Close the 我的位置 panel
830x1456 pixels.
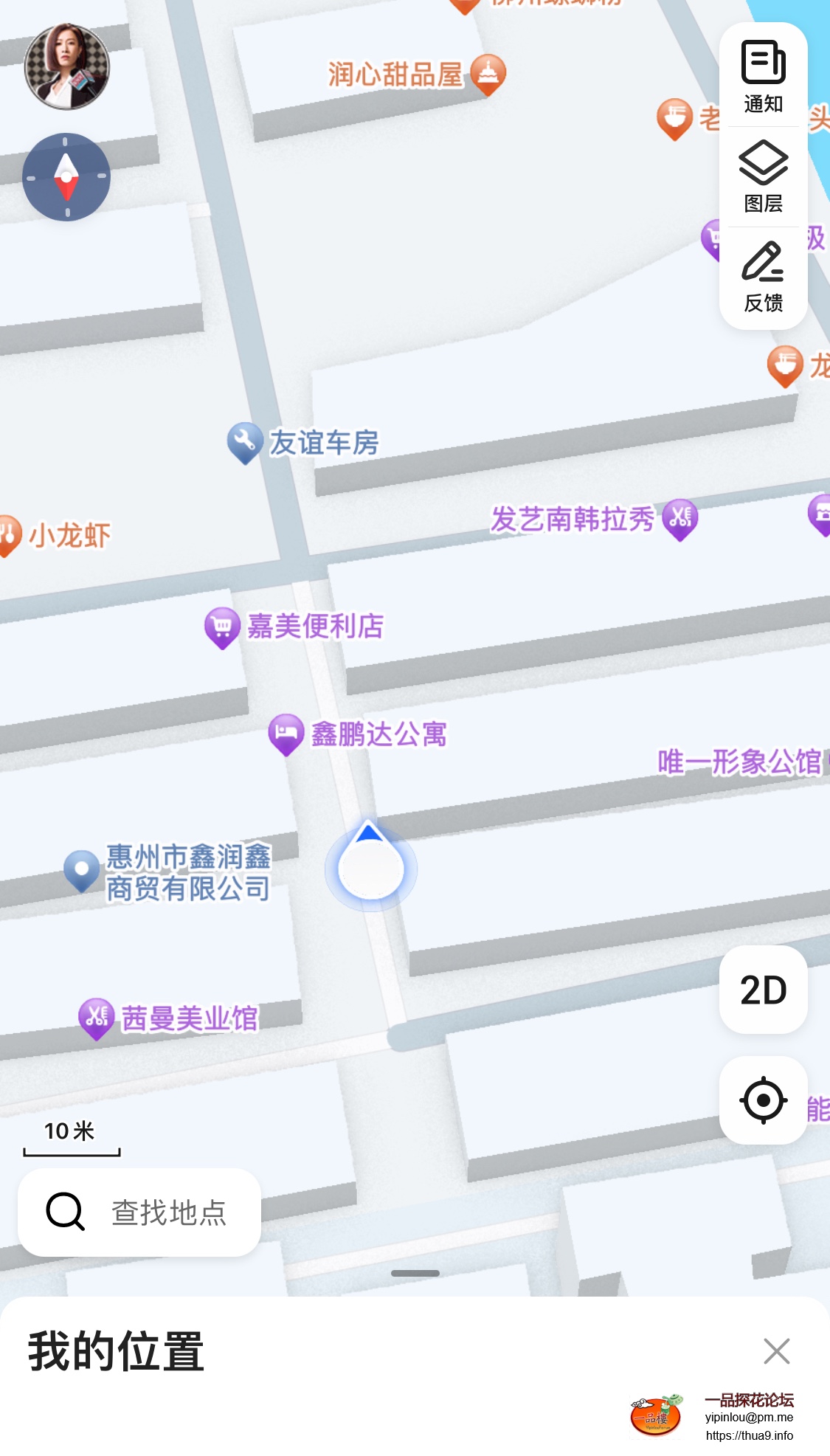tap(776, 1351)
